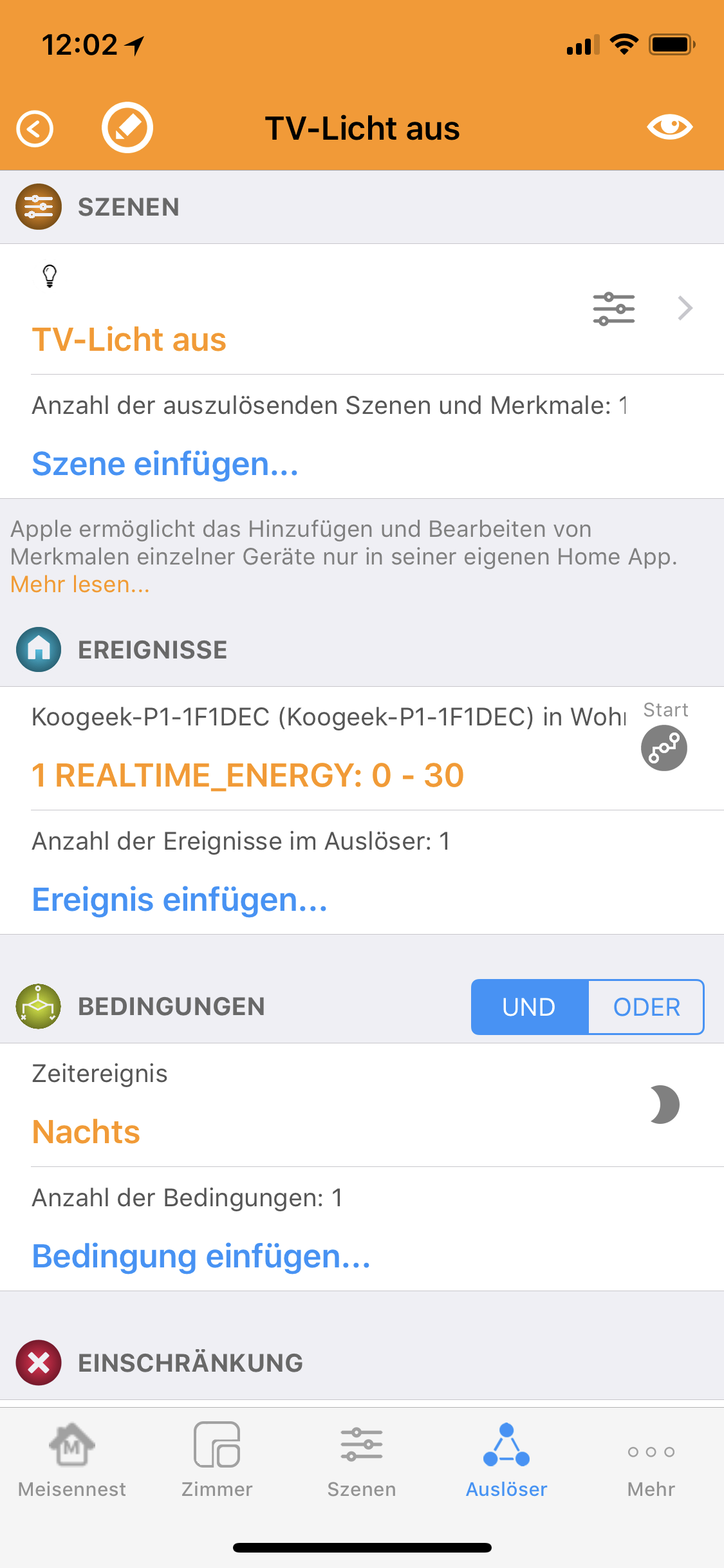Tap Bedingung einfügen...
The height and width of the screenshot is (1568, 724).
coord(201,1256)
